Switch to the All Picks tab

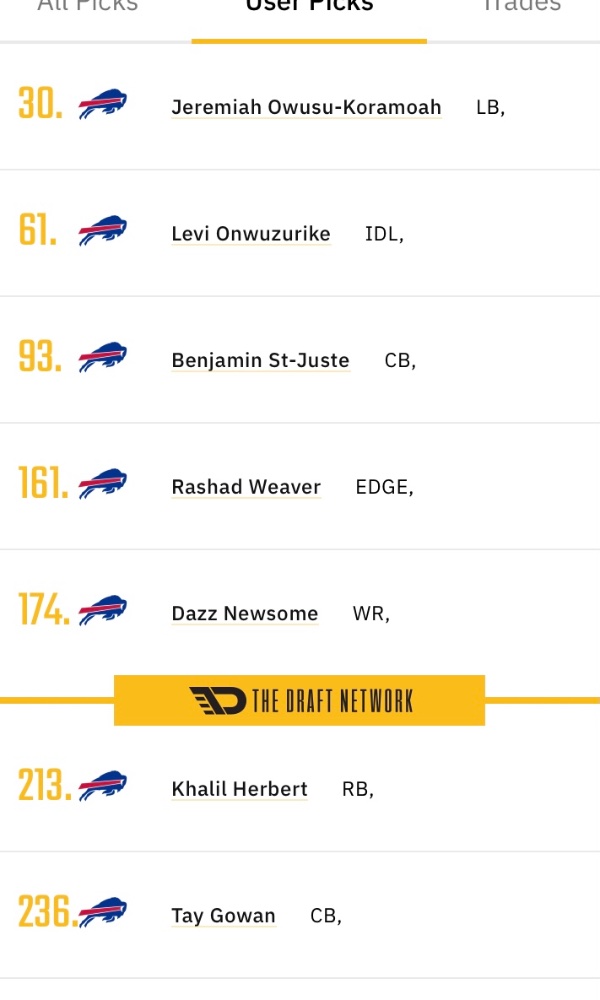(x=87, y=5)
